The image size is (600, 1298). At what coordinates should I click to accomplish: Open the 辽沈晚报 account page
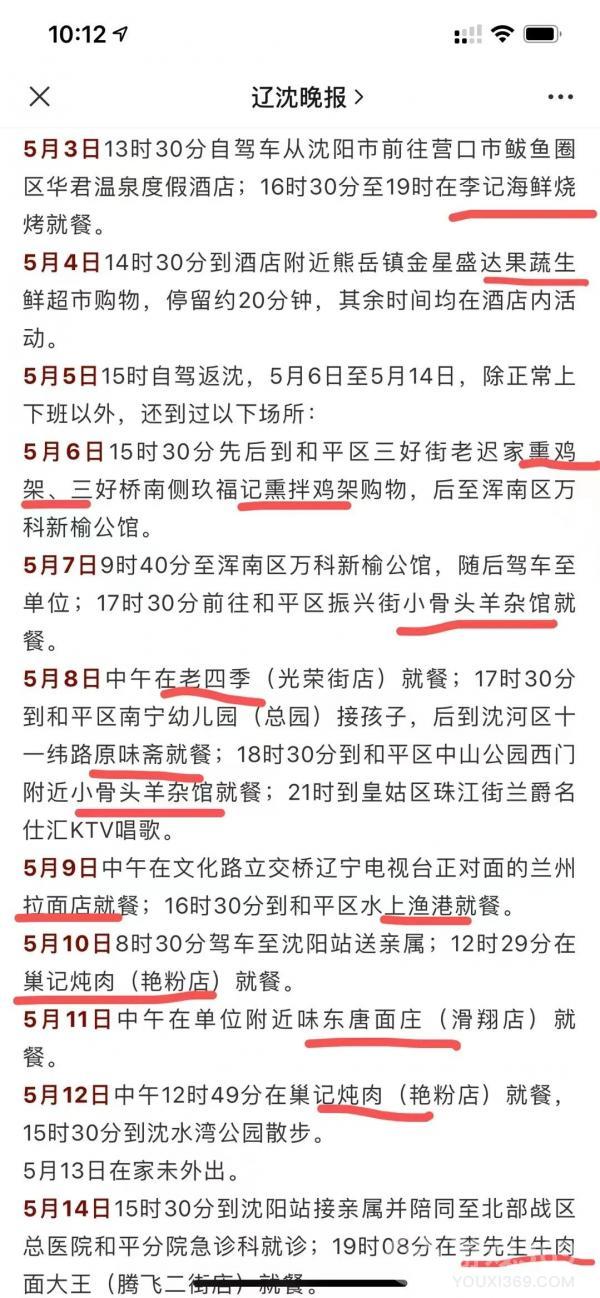(308, 97)
